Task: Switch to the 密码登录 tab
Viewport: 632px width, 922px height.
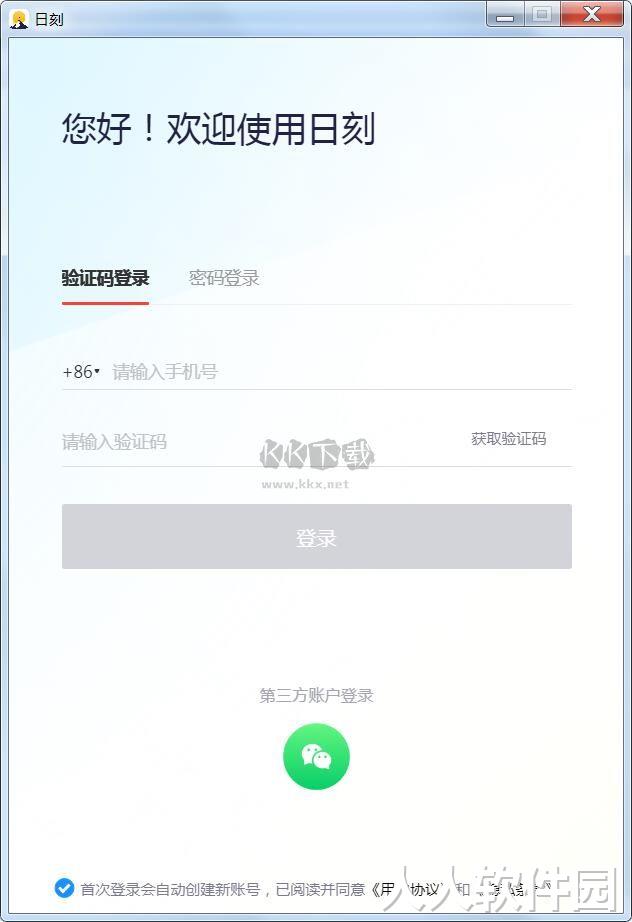Action: point(224,278)
